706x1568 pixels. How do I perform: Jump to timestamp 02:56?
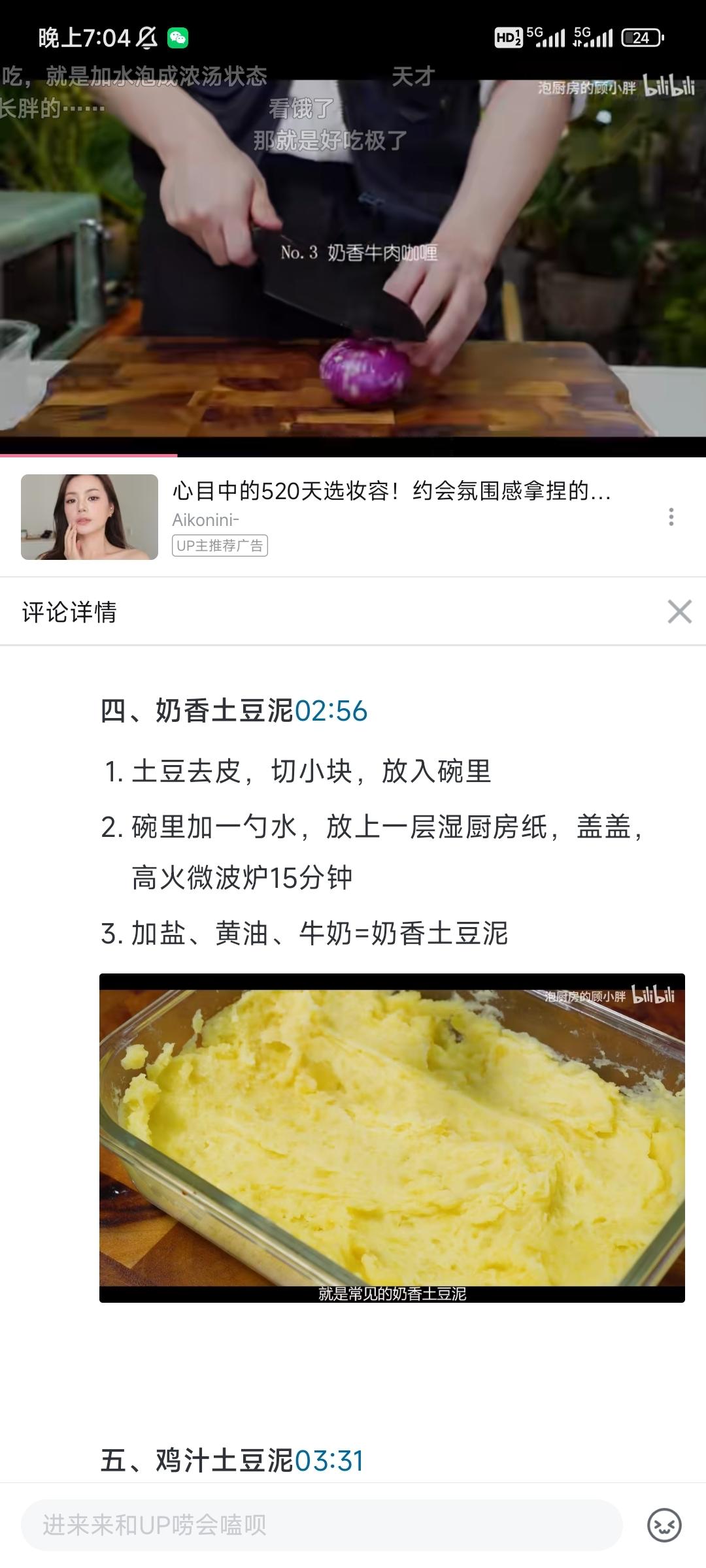(331, 711)
